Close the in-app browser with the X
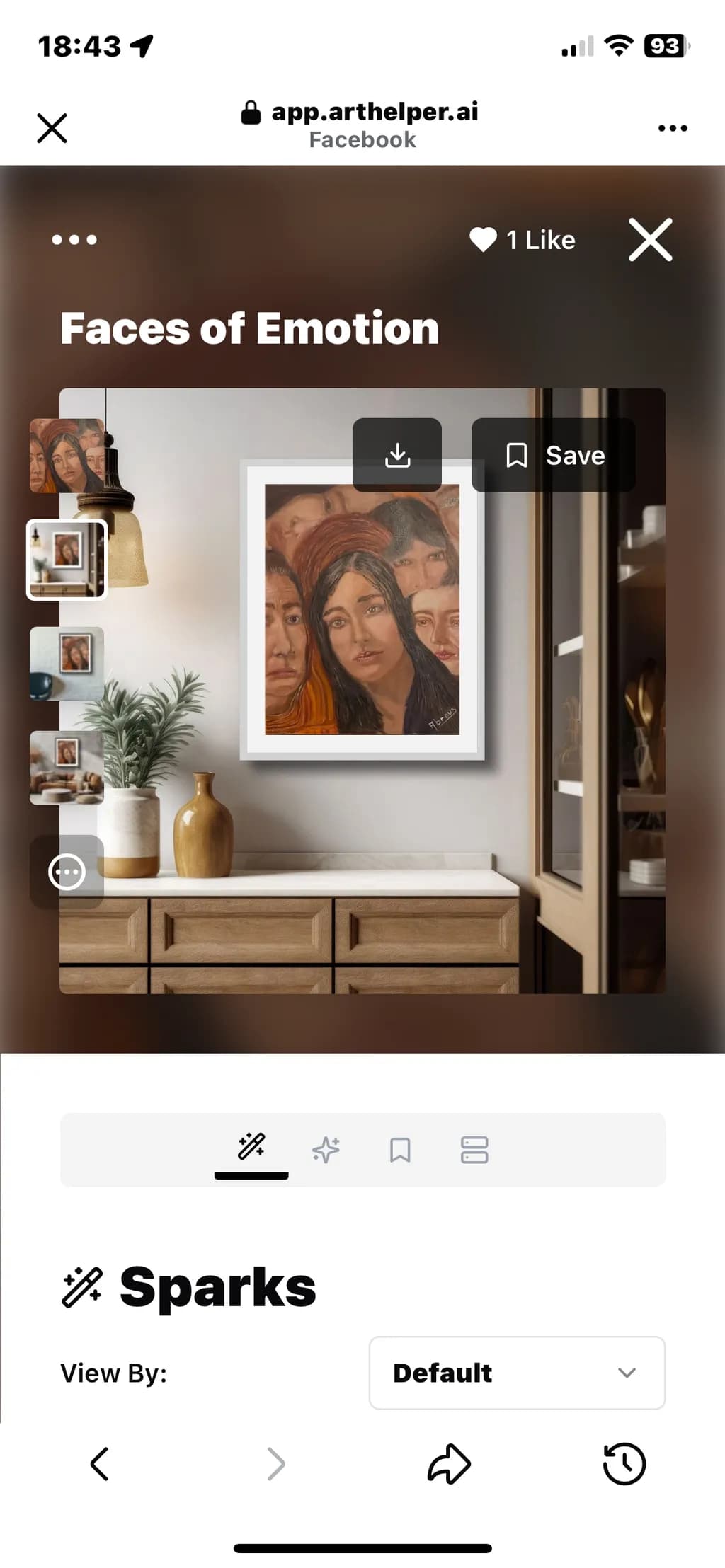Viewport: 725px width, 1568px height. pyautogui.click(x=52, y=128)
